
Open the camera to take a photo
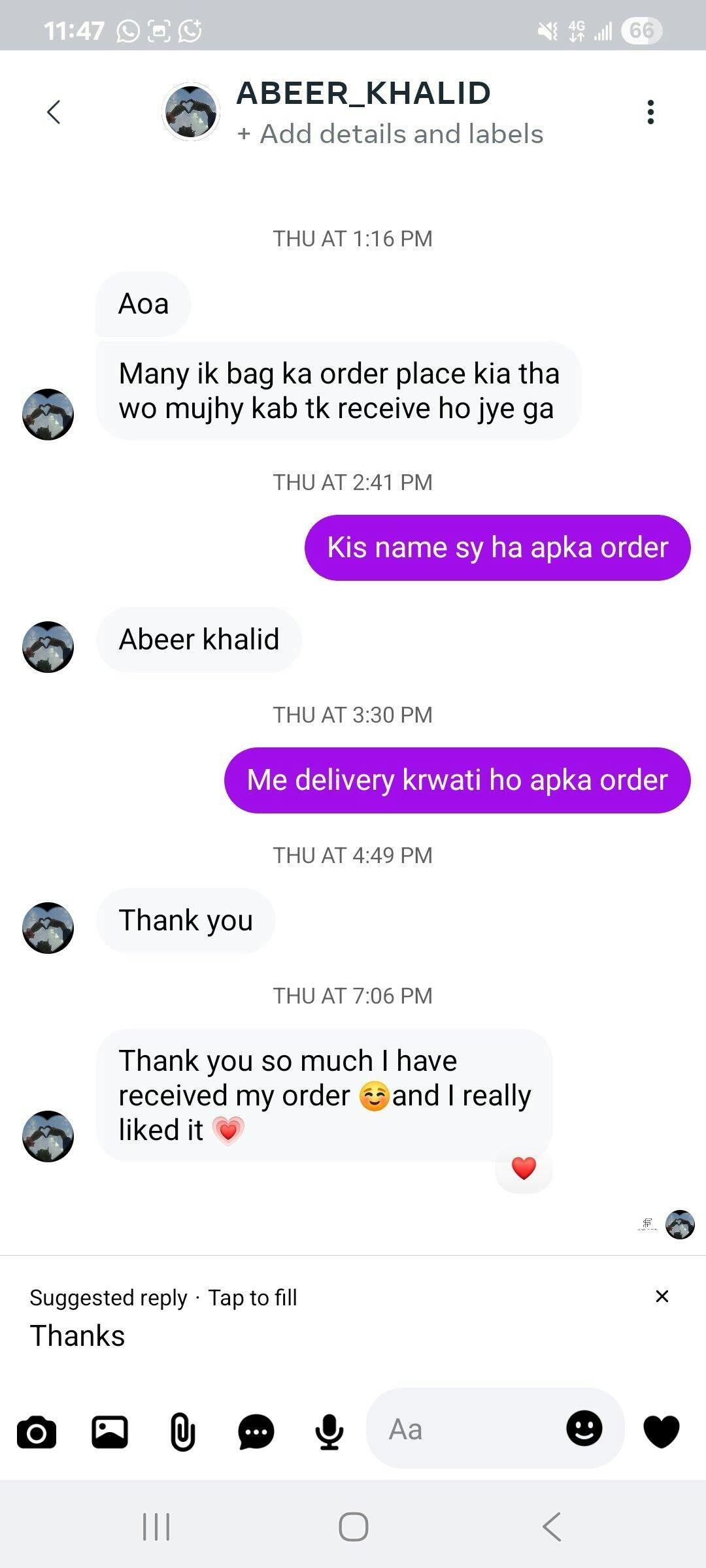pyautogui.click(x=37, y=1433)
